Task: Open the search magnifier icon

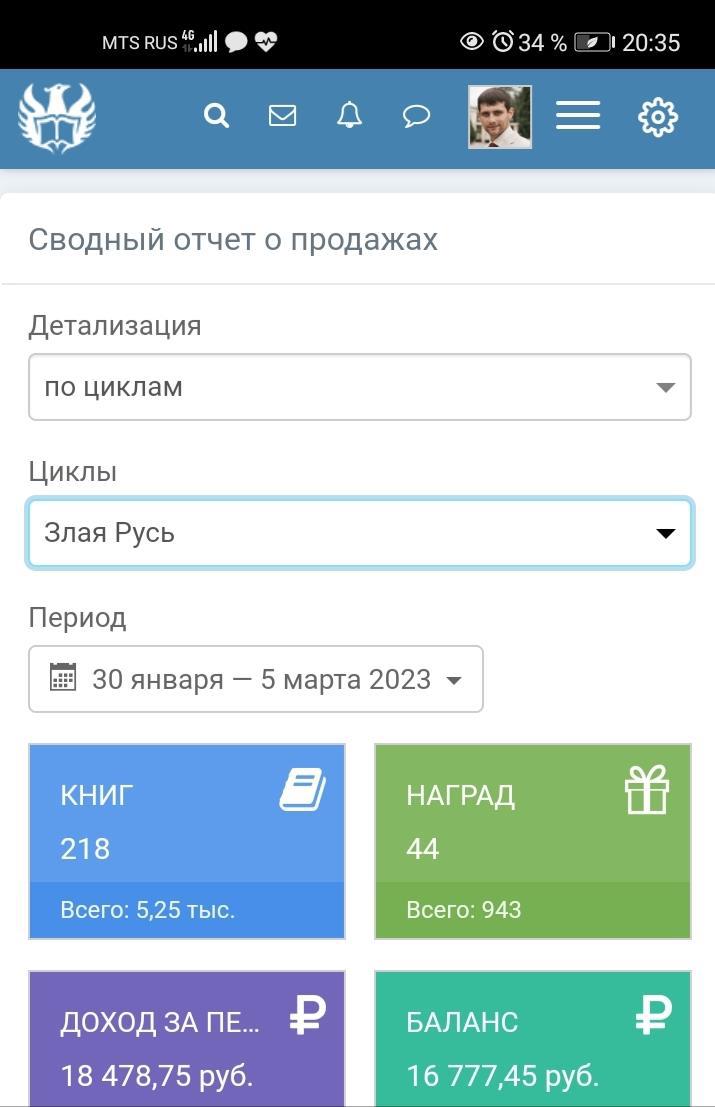Action: coord(216,116)
